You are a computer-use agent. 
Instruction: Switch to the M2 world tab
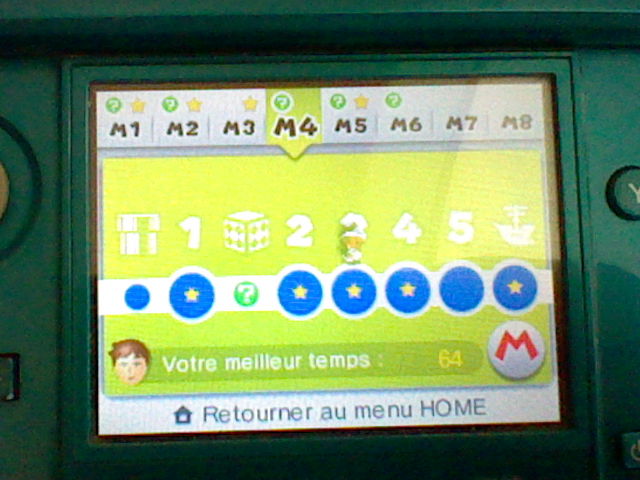coord(182,127)
